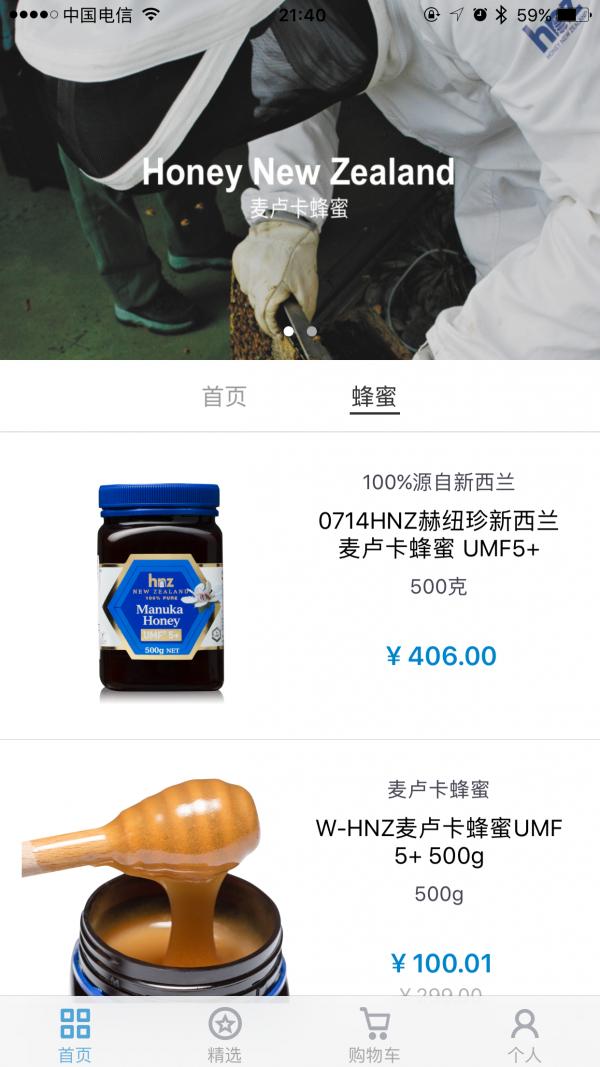Switch to the 个人 profile tab
Viewport: 600px width, 1067px height.
click(524, 1034)
